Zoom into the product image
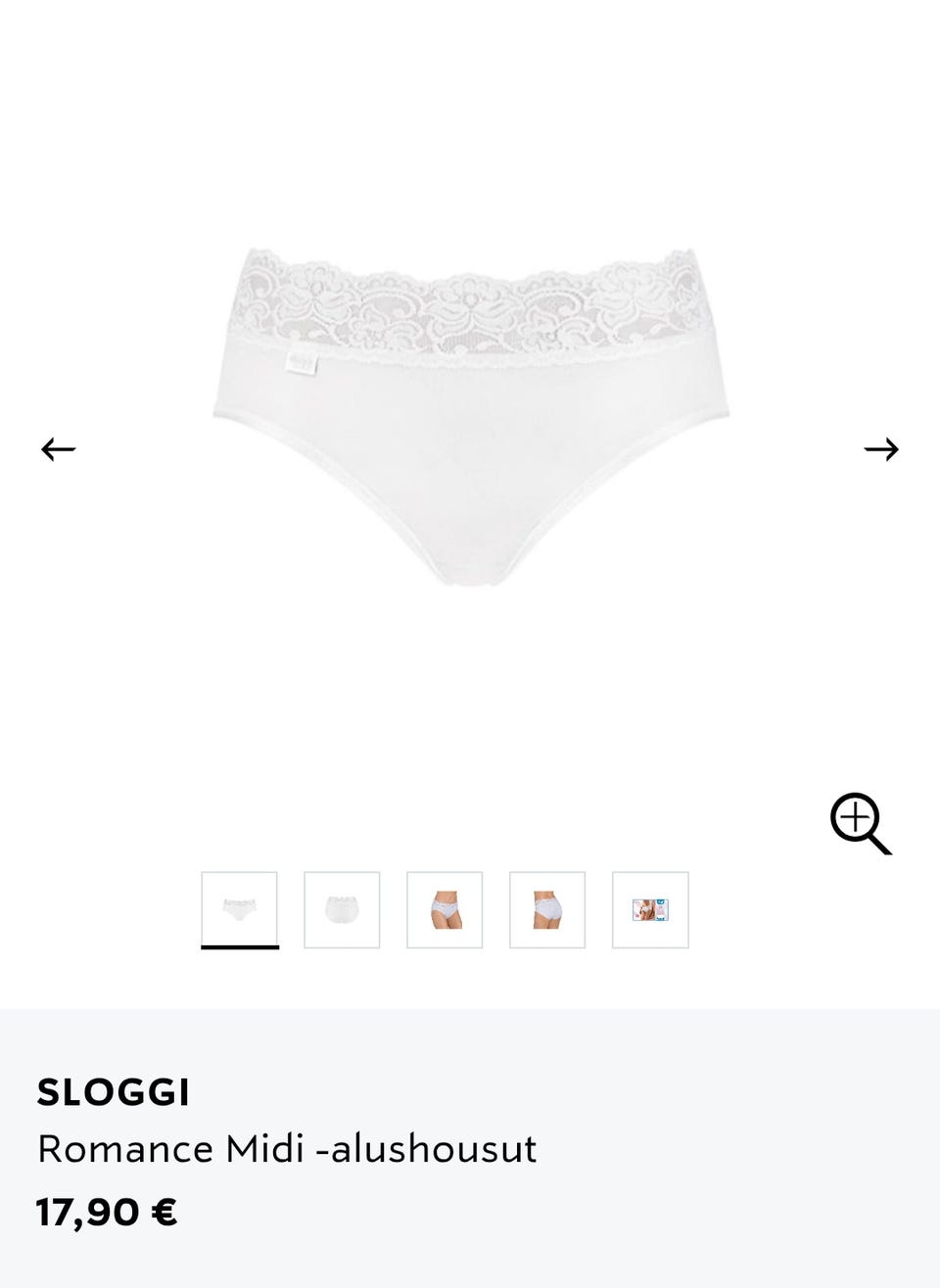940x1288 pixels. (x=861, y=823)
